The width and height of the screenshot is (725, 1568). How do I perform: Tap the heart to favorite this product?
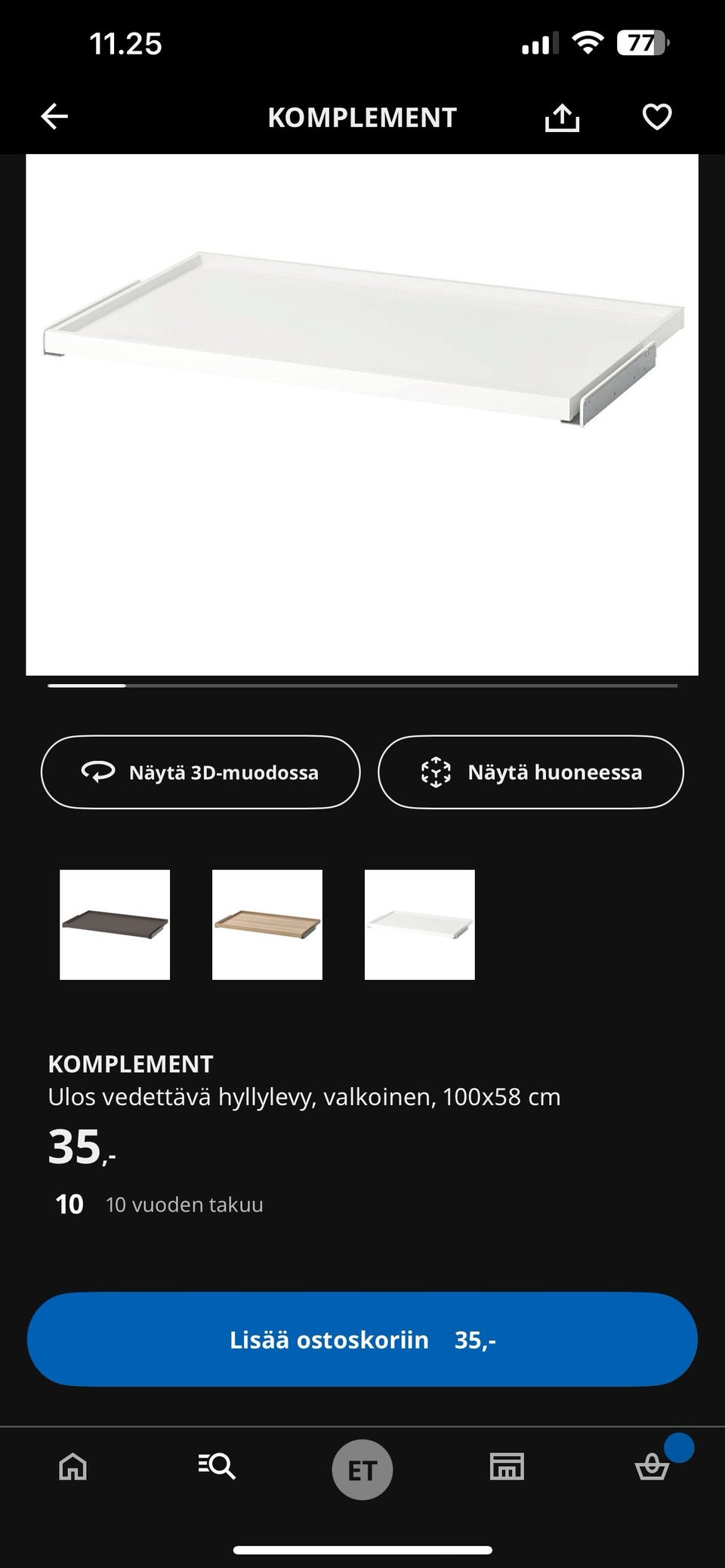coord(656,116)
